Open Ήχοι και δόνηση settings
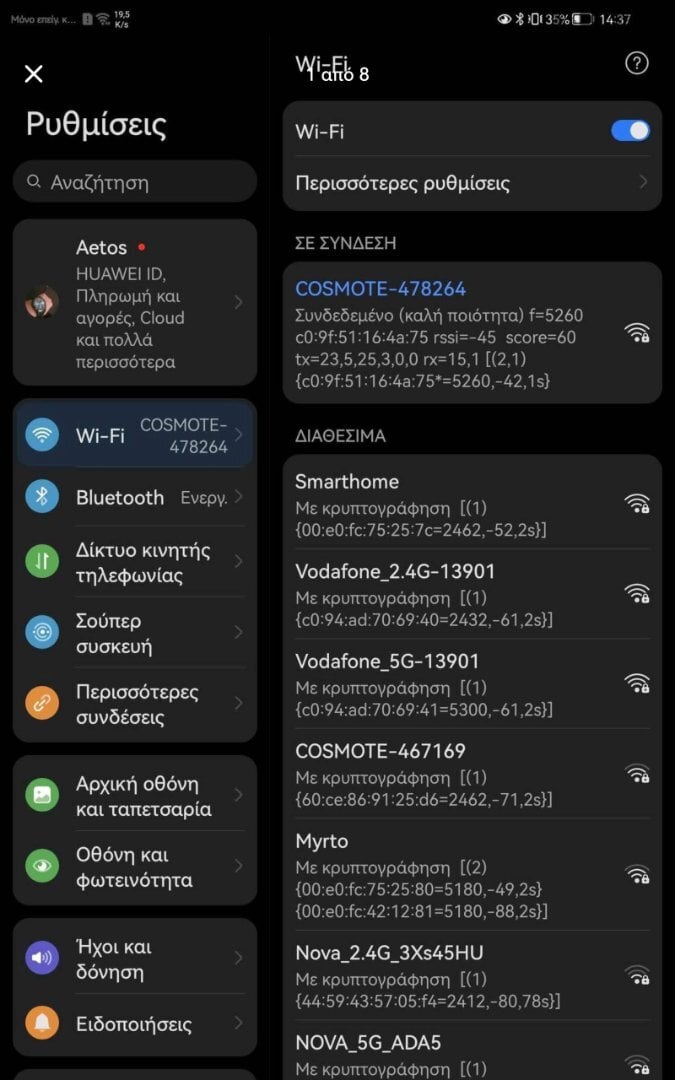 (x=135, y=958)
